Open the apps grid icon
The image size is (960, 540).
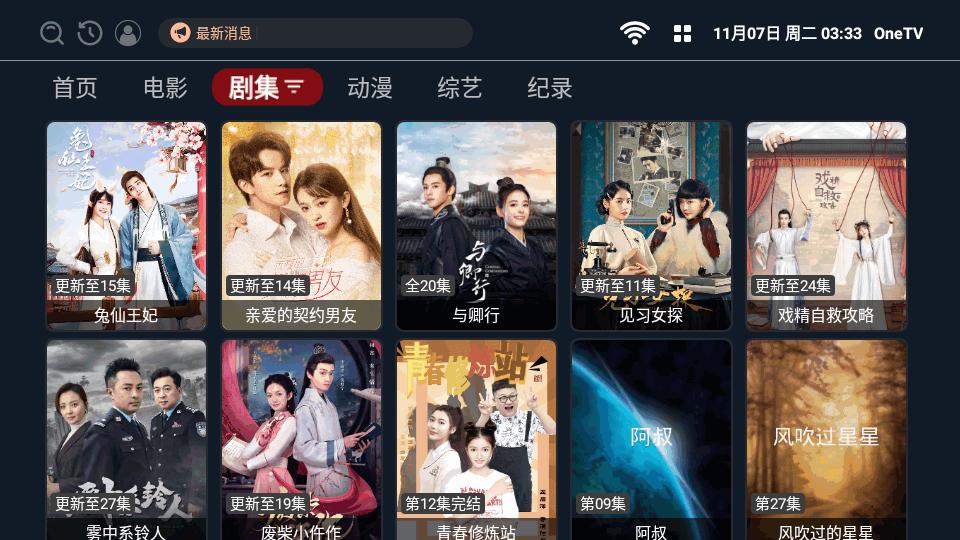(683, 33)
